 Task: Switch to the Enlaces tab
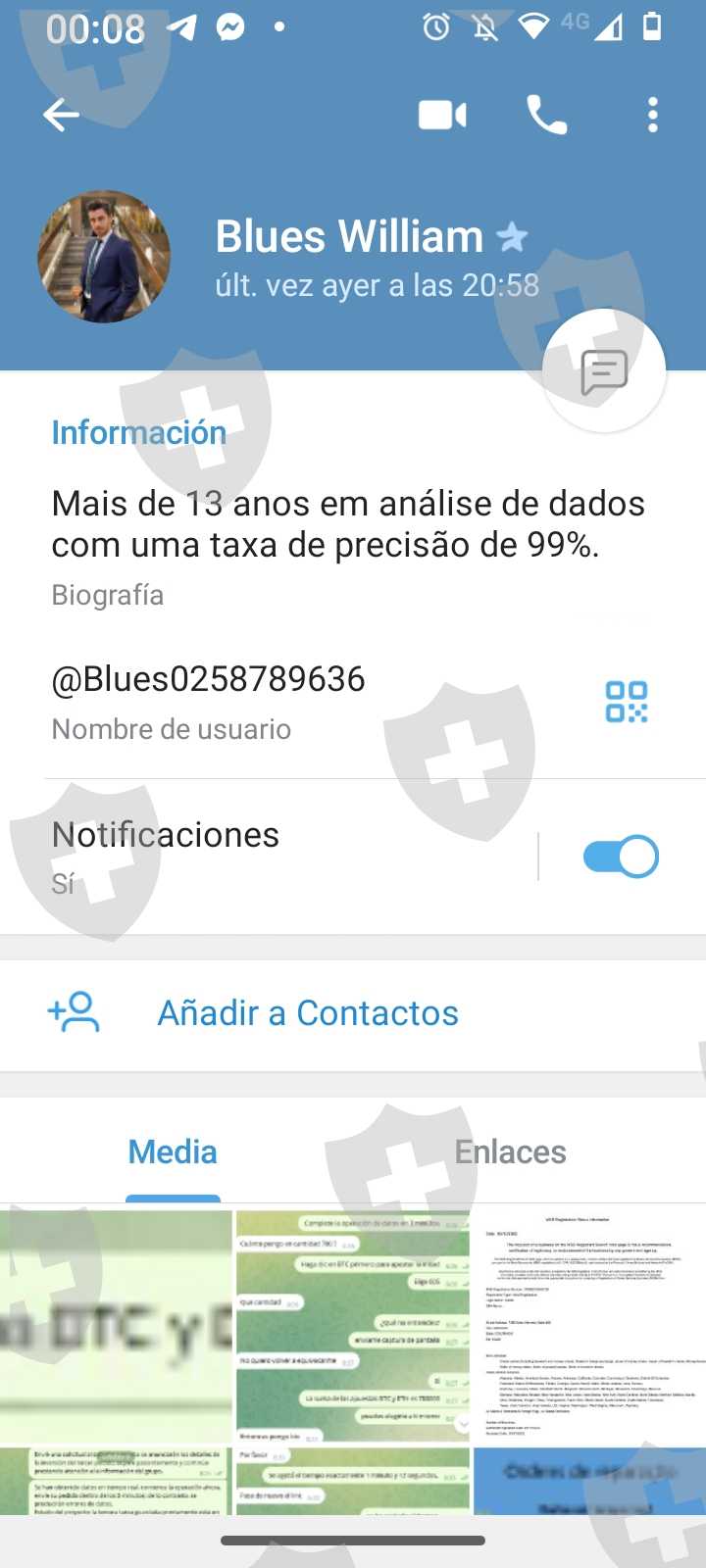[510, 1151]
